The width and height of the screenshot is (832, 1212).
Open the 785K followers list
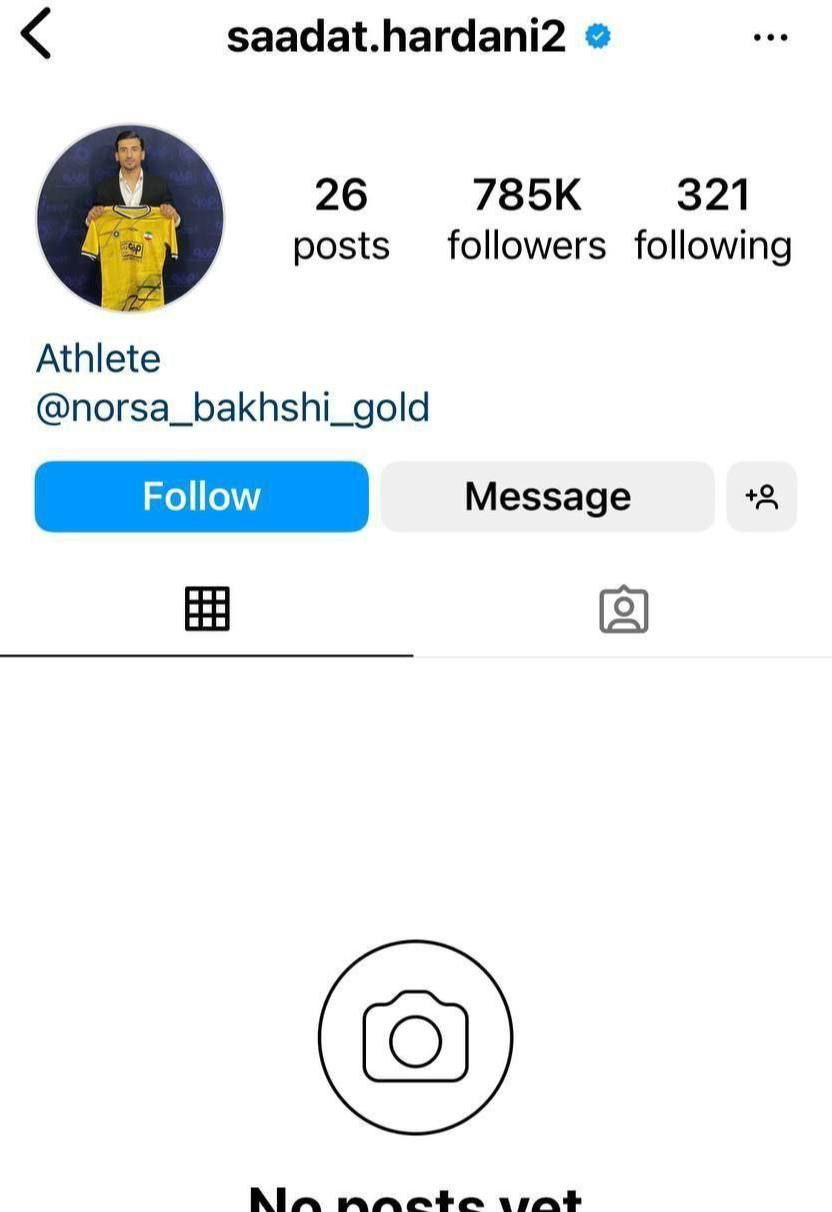click(526, 219)
